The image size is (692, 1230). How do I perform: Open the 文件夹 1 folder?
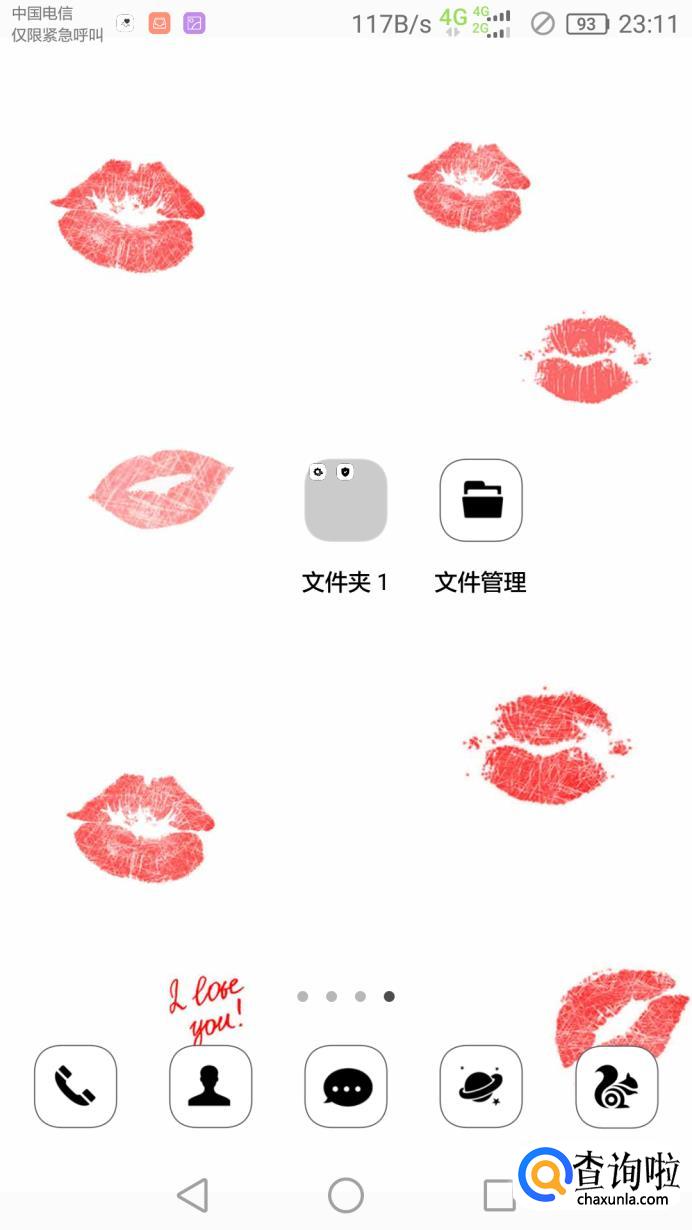pos(345,500)
